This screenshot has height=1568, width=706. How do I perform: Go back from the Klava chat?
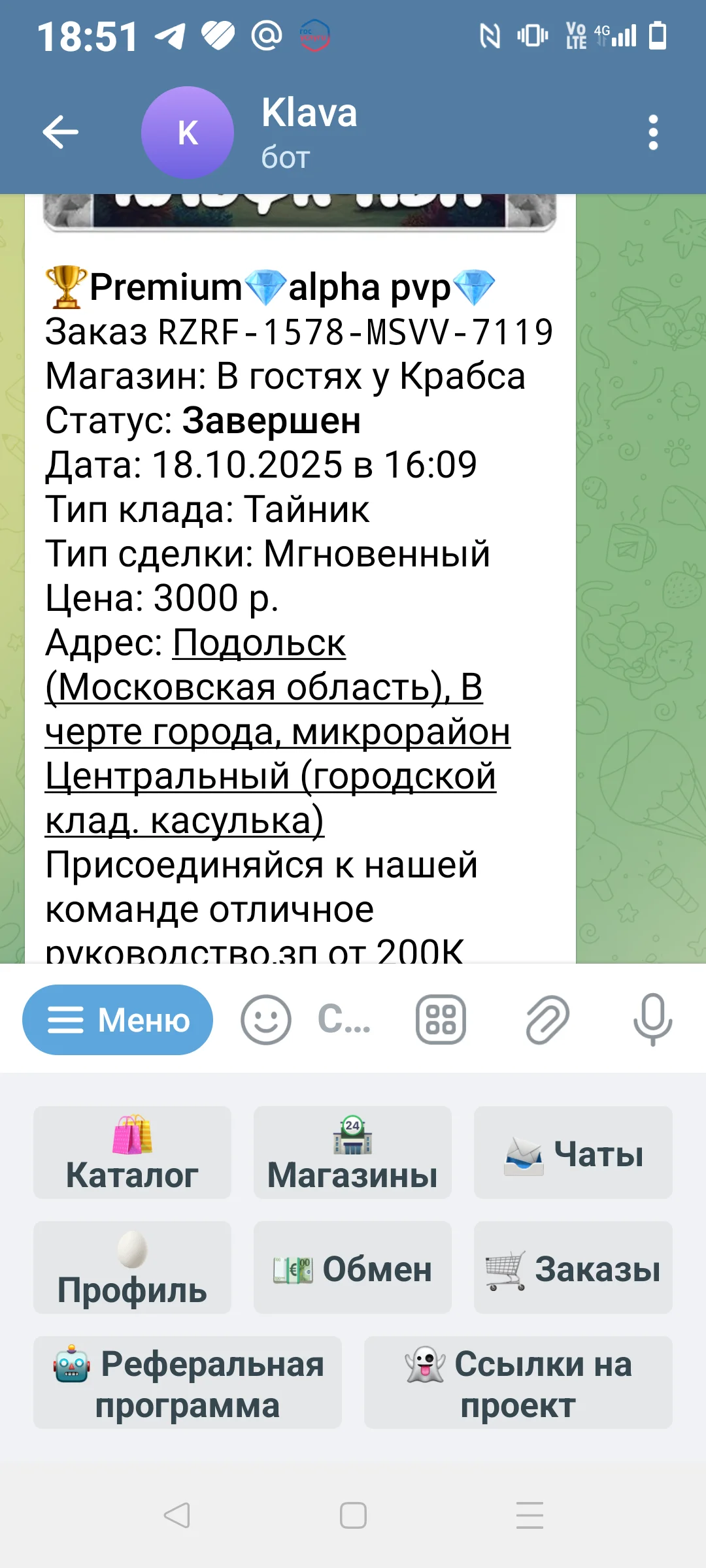(61, 132)
